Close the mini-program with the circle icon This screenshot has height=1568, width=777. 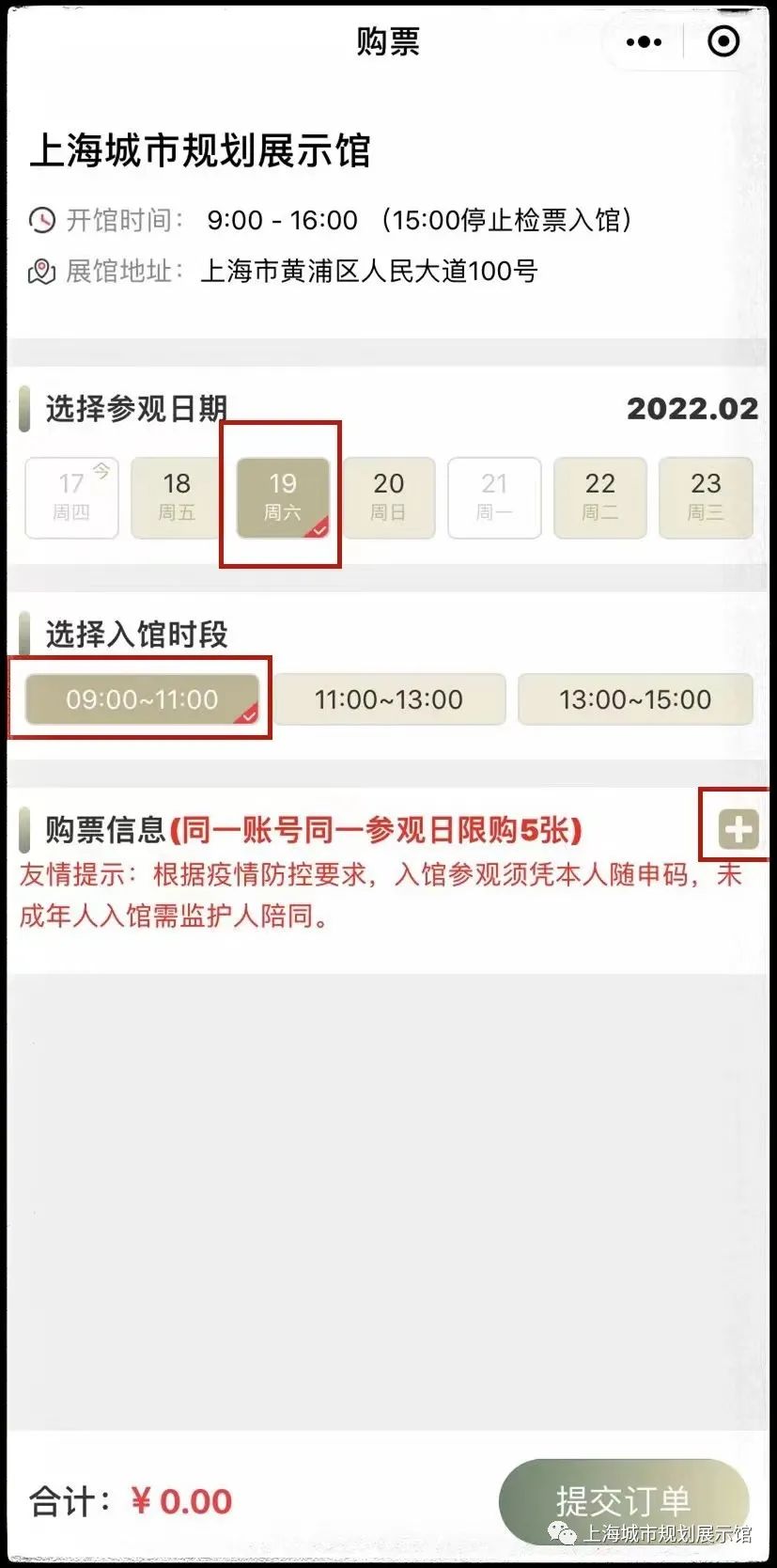[x=723, y=42]
